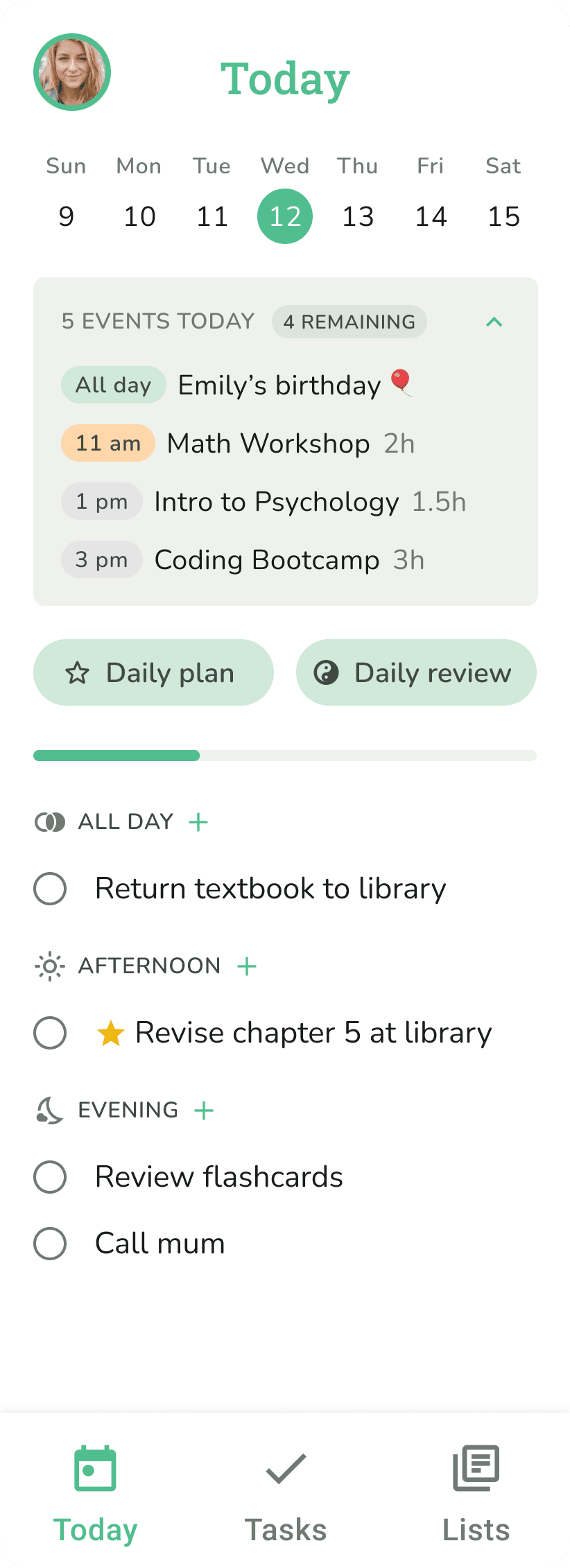The width and height of the screenshot is (570, 1568).
Task: Collapse the 5 events today panel
Action: pyautogui.click(x=494, y=322)
